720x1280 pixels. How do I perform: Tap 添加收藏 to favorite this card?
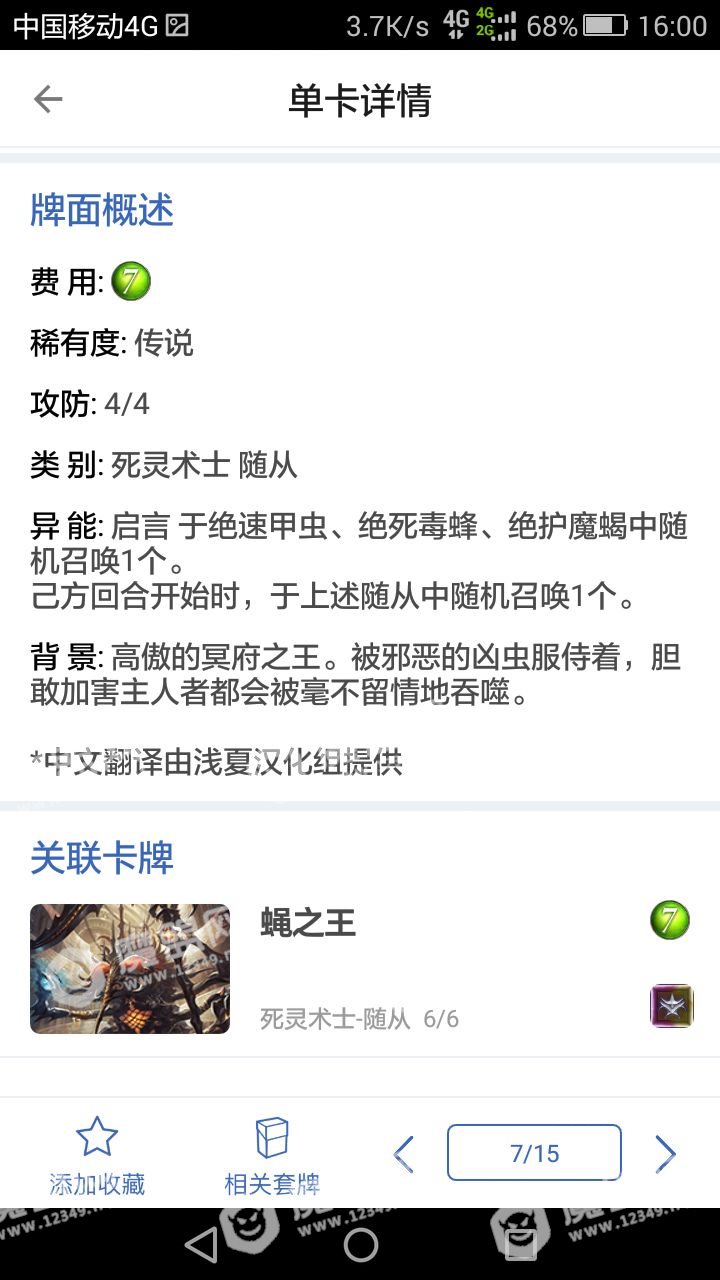pyautogui.click(x=97, y=1155)
